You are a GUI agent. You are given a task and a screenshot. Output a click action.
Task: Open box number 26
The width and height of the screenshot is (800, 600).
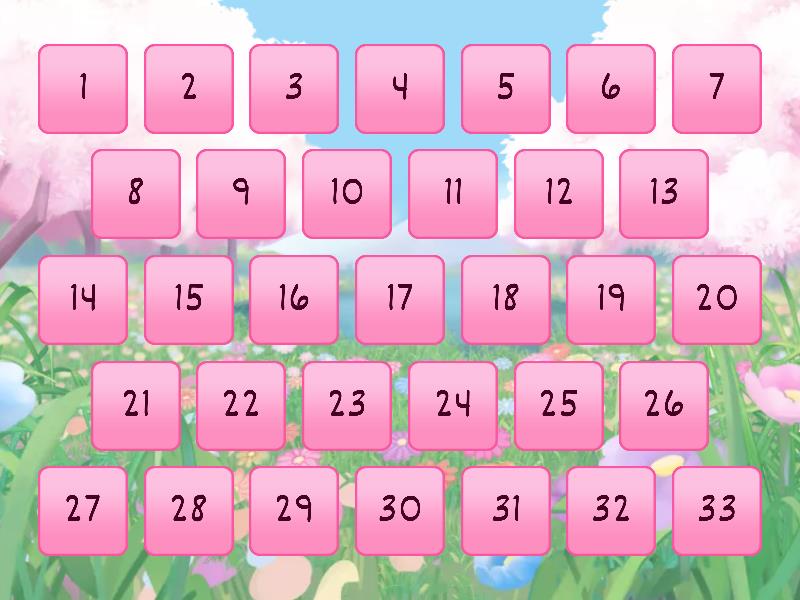point(664,405)
